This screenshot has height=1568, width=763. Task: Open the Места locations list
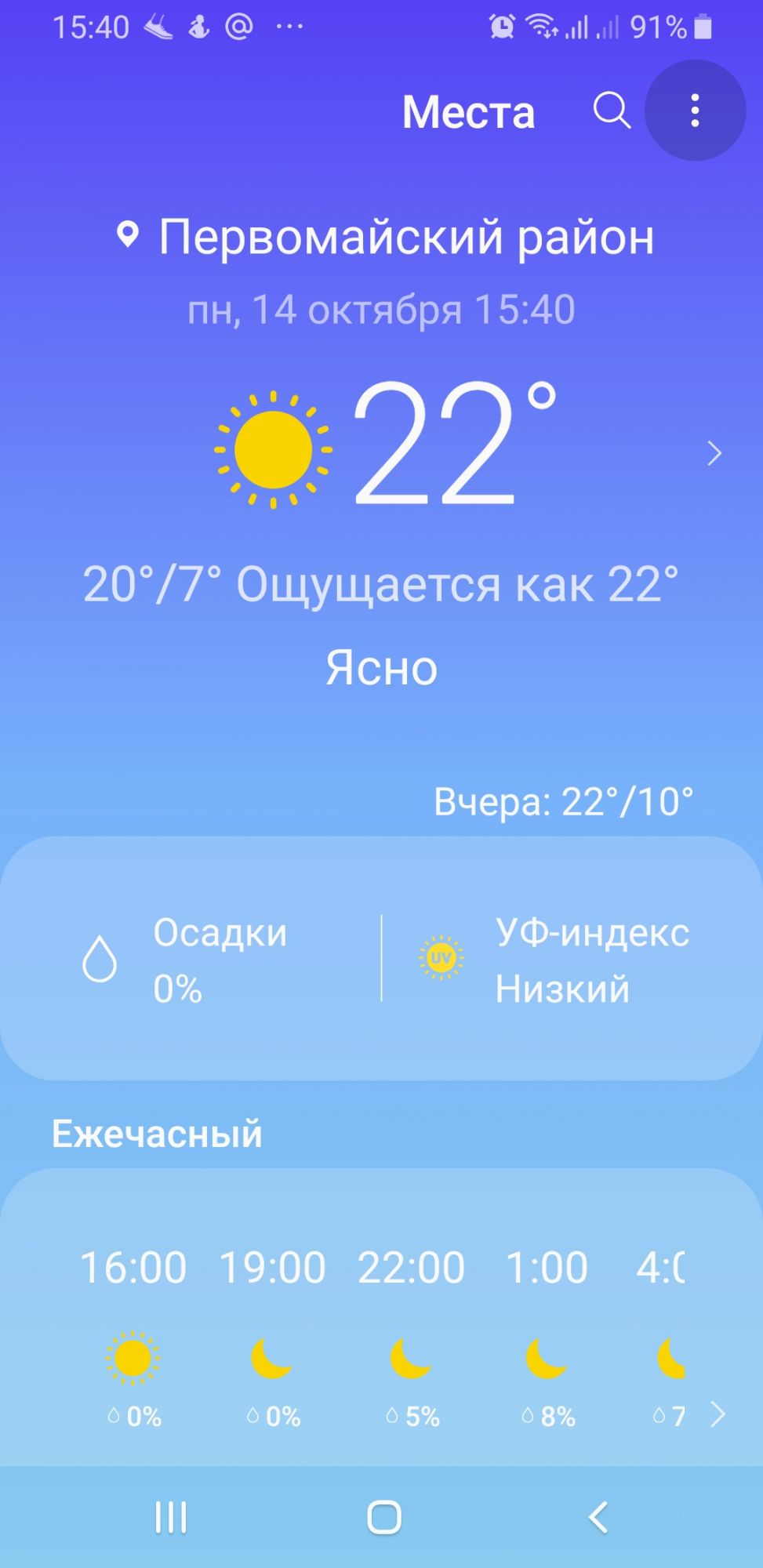click(468, 112)
